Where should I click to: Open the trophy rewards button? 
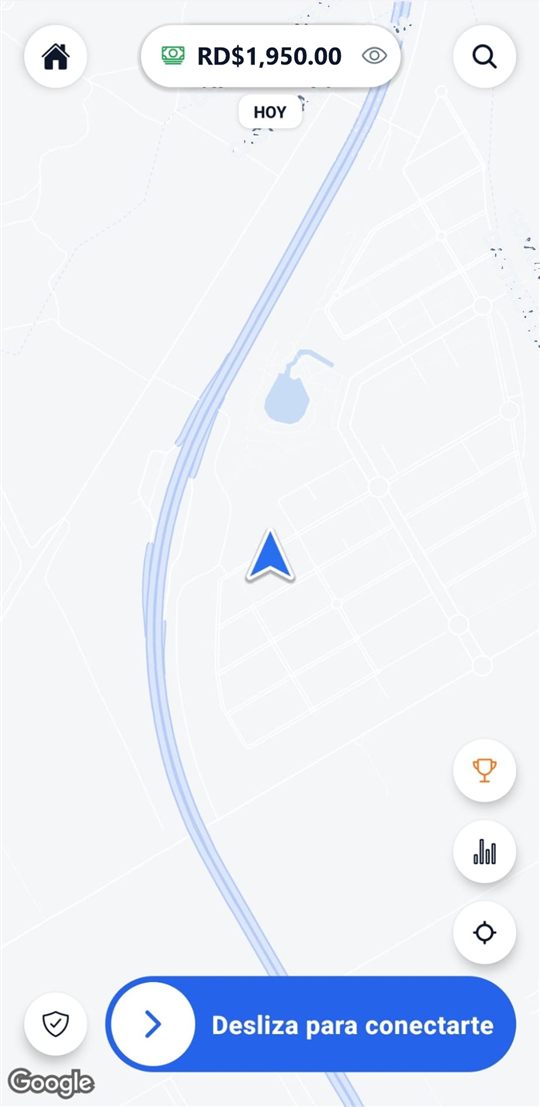484,770
